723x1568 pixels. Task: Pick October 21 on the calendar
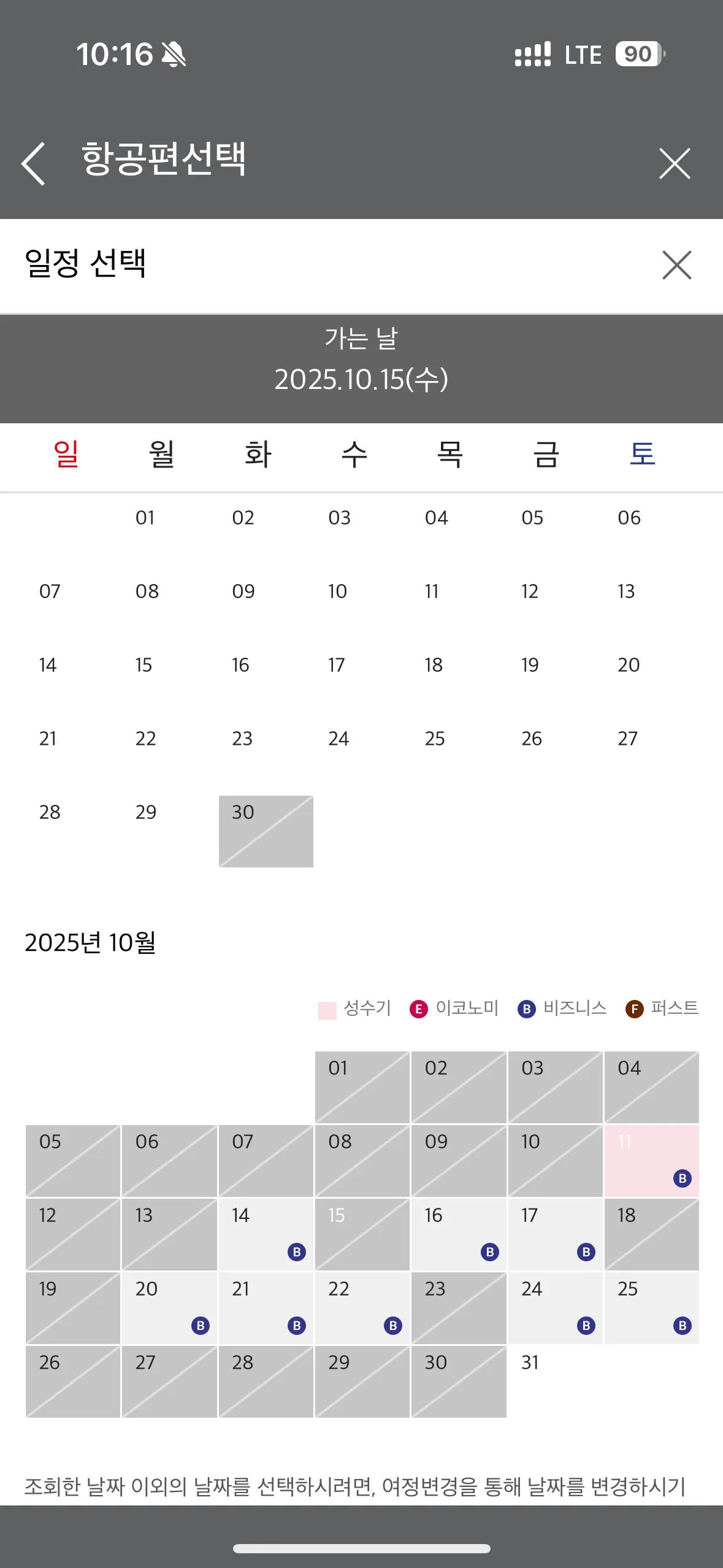pos(266,1307)
